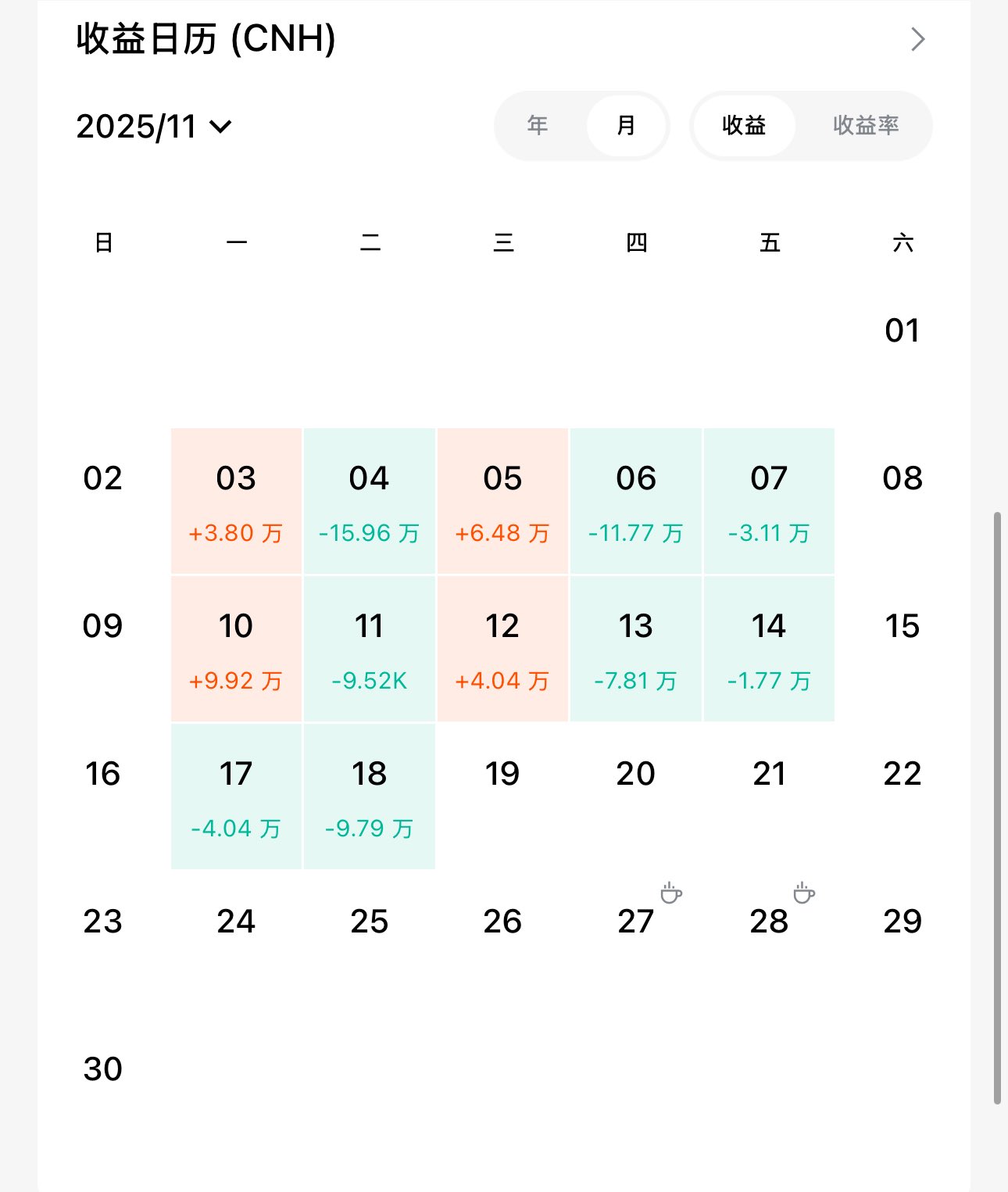Open day 13 with -7.81 万

[x=636, y=649]
